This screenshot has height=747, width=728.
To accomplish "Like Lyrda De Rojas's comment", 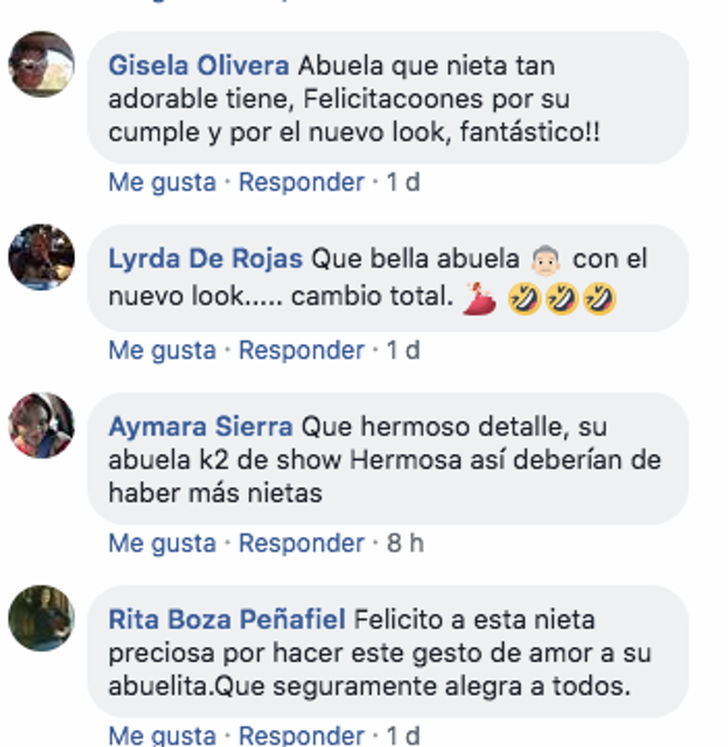I will (x=161, y=350).
